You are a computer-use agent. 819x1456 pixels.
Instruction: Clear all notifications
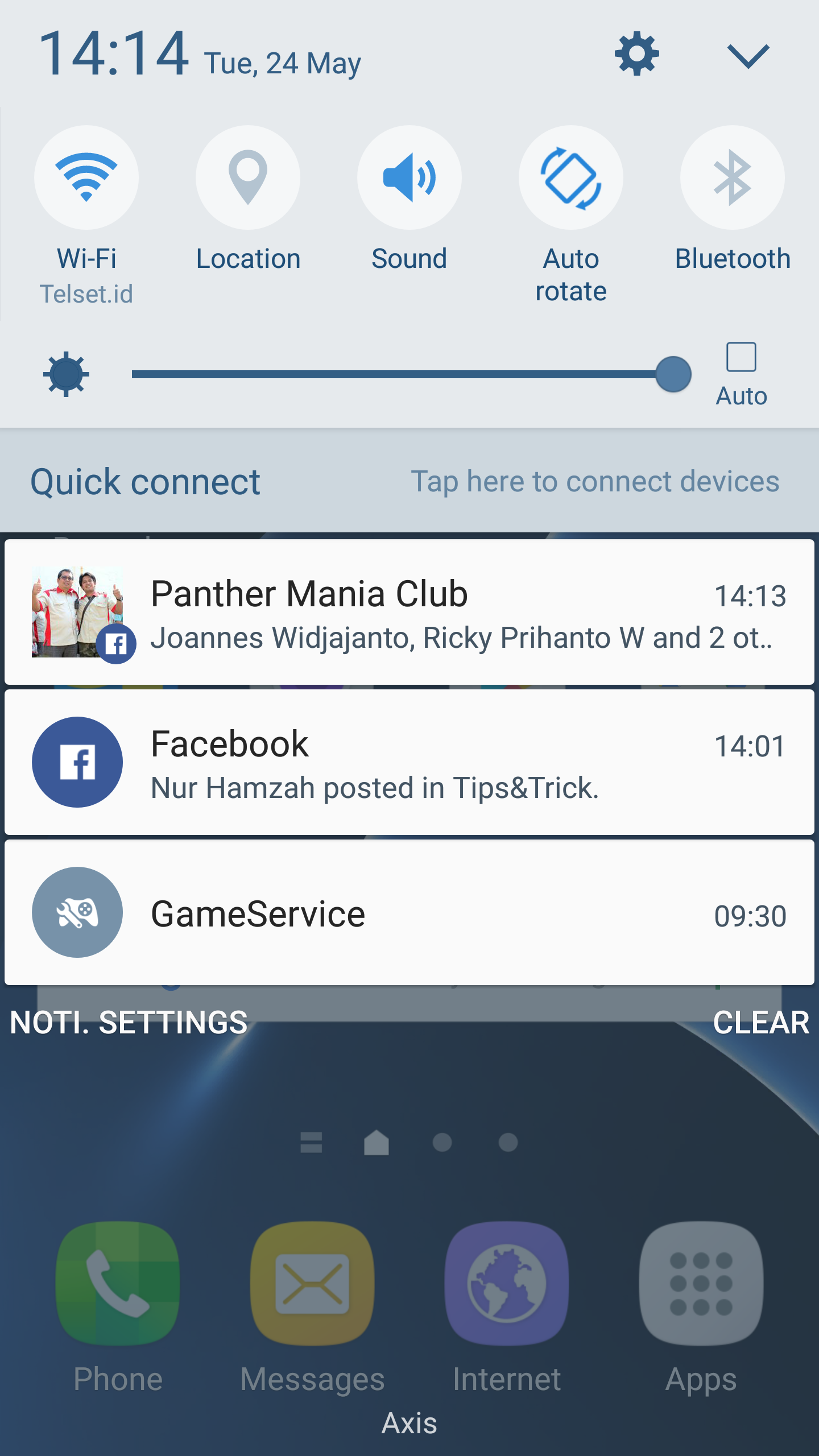760,1023
